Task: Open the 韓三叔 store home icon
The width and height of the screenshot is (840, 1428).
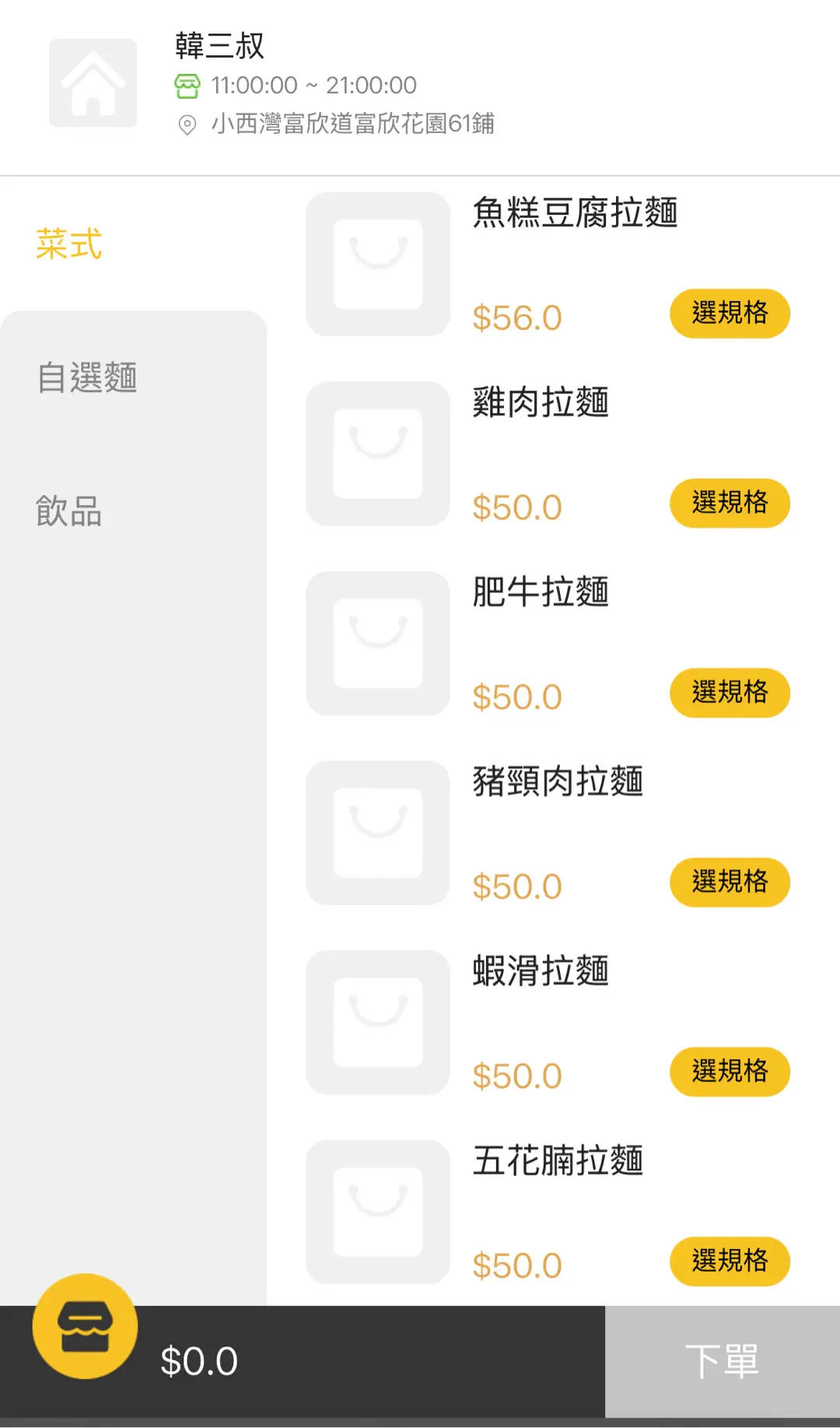Action: (93, 83)
